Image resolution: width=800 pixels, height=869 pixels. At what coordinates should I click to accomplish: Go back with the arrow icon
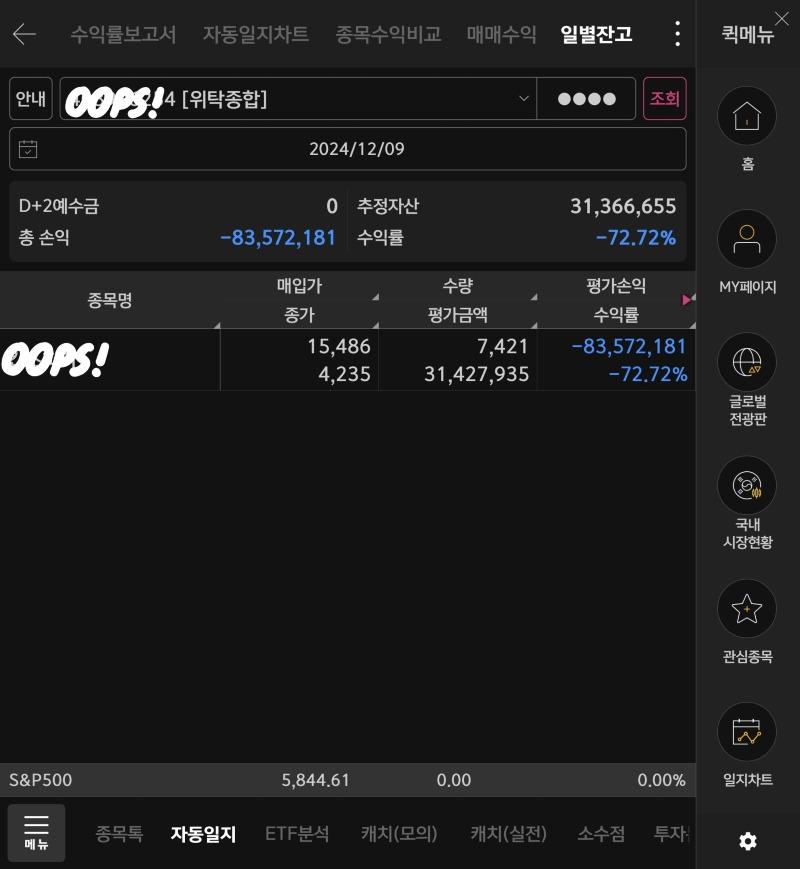(x=24, y=34)
